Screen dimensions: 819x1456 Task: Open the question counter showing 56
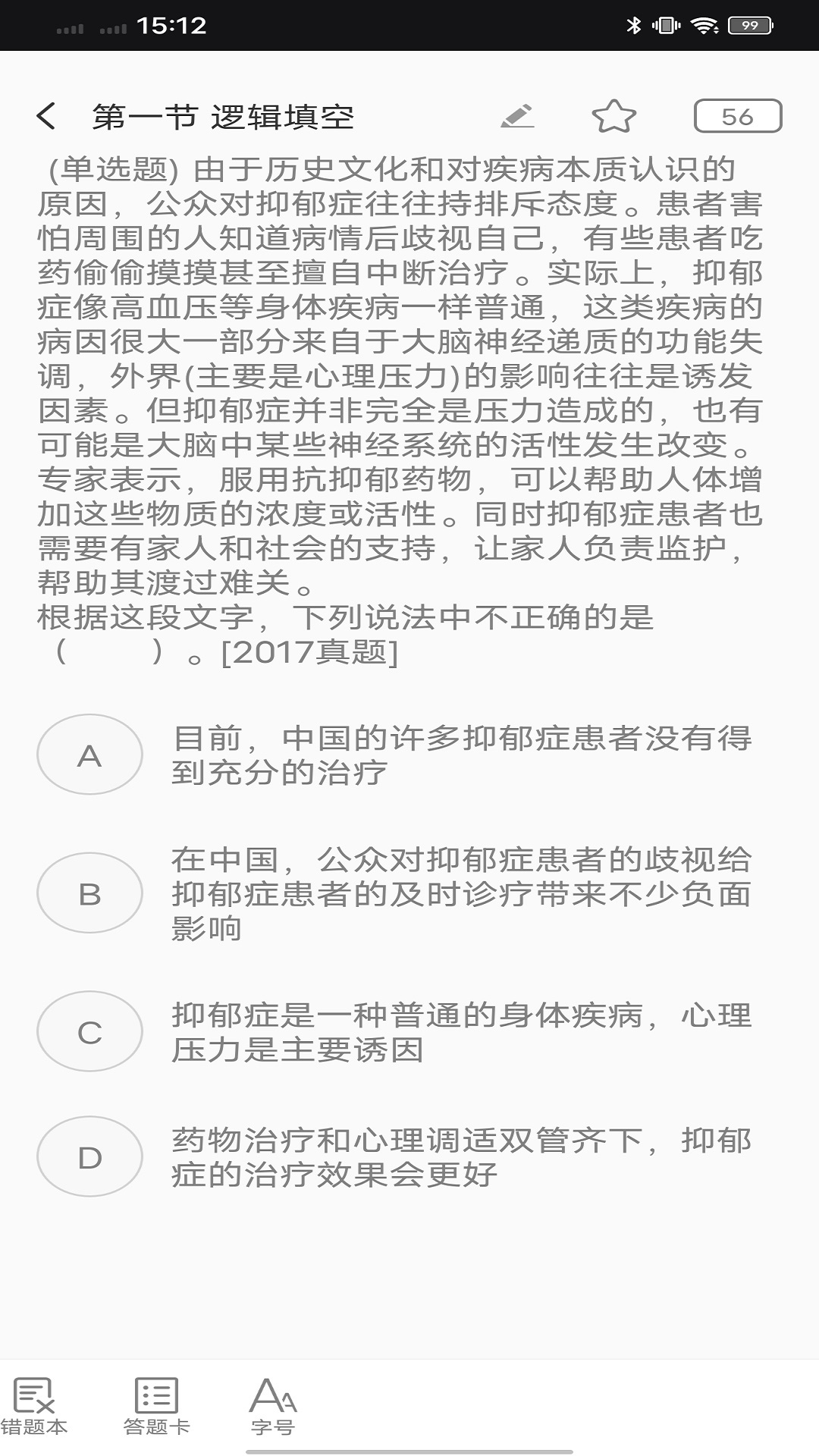pos(737,116)
